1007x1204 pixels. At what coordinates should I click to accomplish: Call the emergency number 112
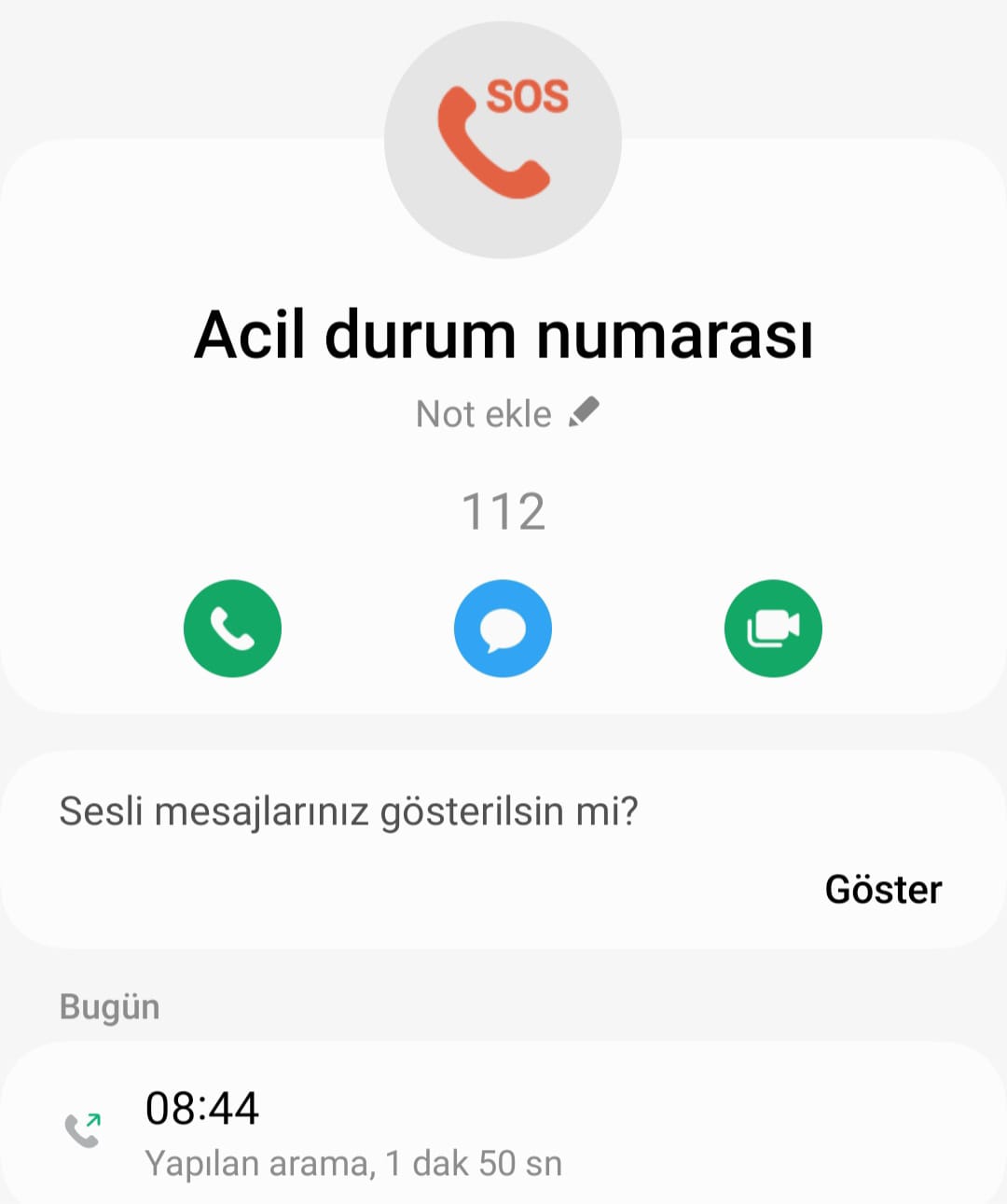(x=232, y=628)
